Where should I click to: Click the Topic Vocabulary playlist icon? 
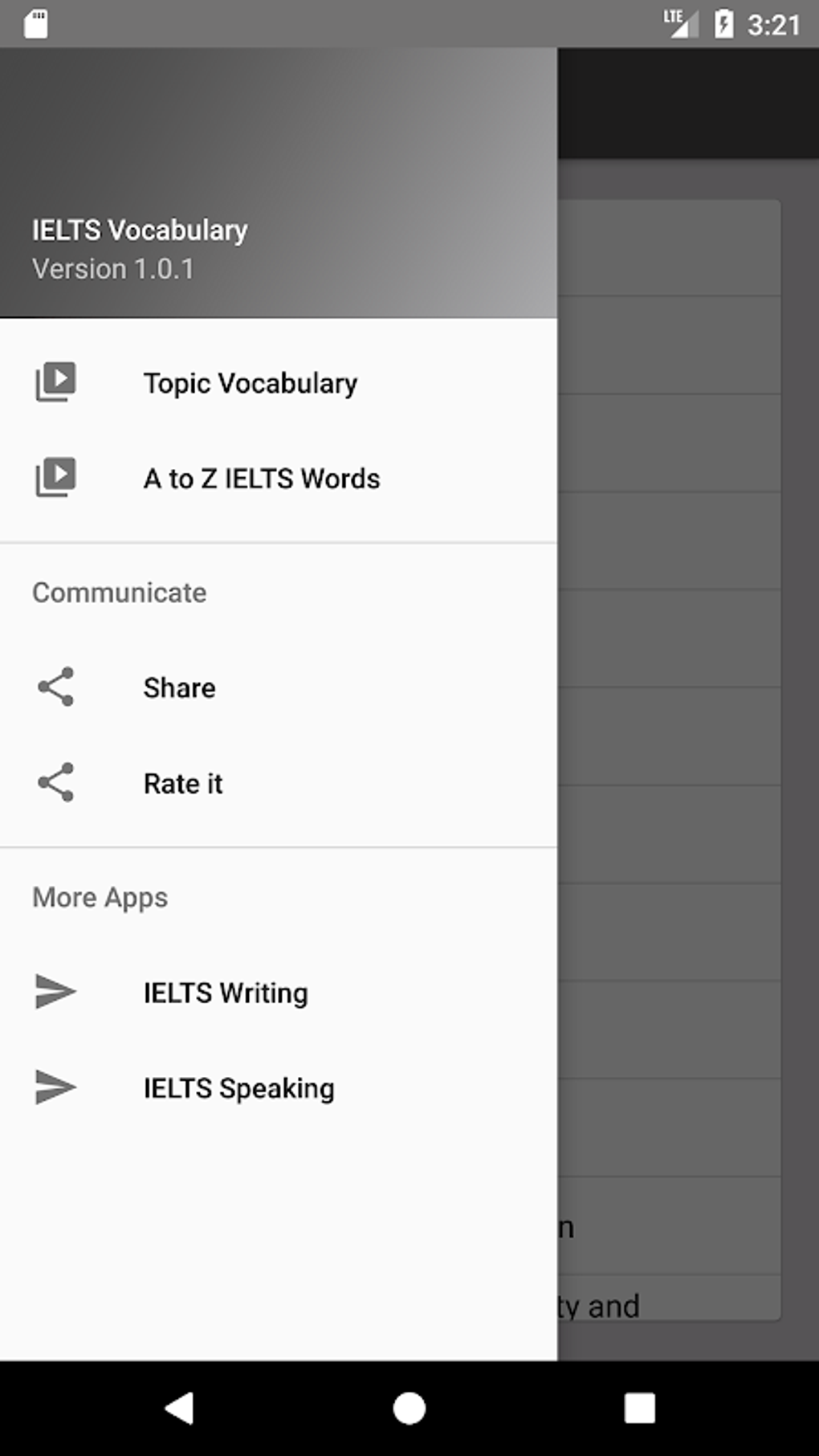[55, 382]
